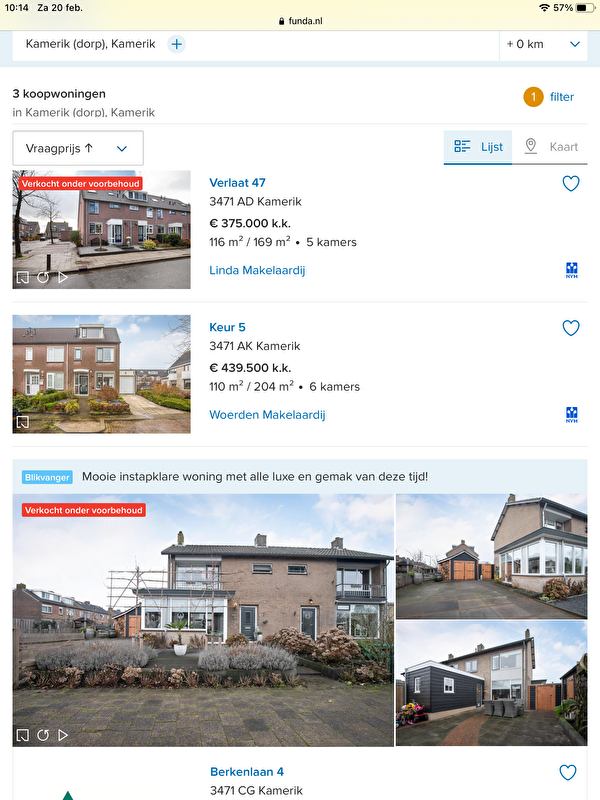
Task: View the Verlaat 47 house photo
Action: pyautogui.click(x=101, y=230)
